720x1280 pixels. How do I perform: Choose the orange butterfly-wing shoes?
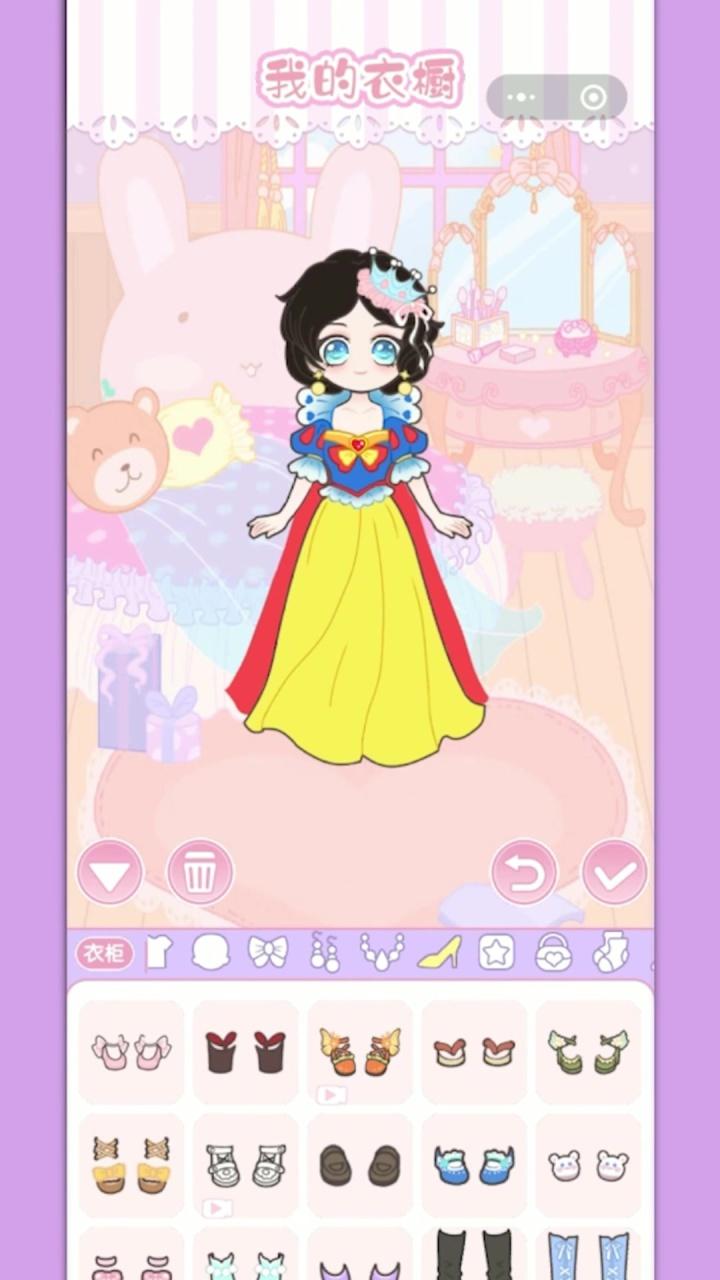tap(360, 1052)
